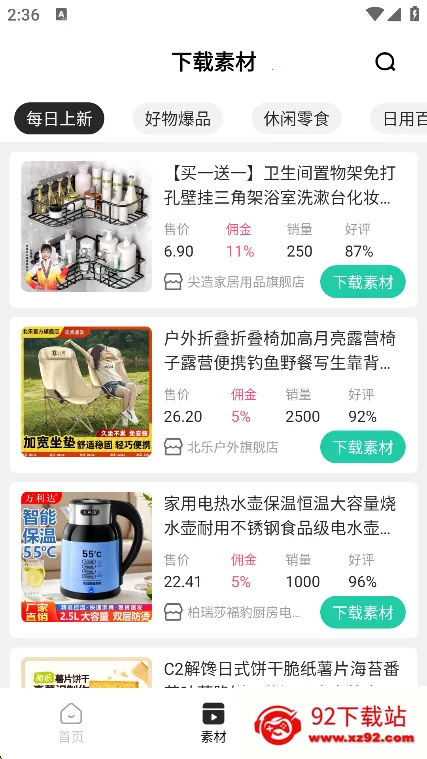This screenshot has height=759, width=427.
Task: Switch to the 休闲零食 category
Action: [296, 118]
